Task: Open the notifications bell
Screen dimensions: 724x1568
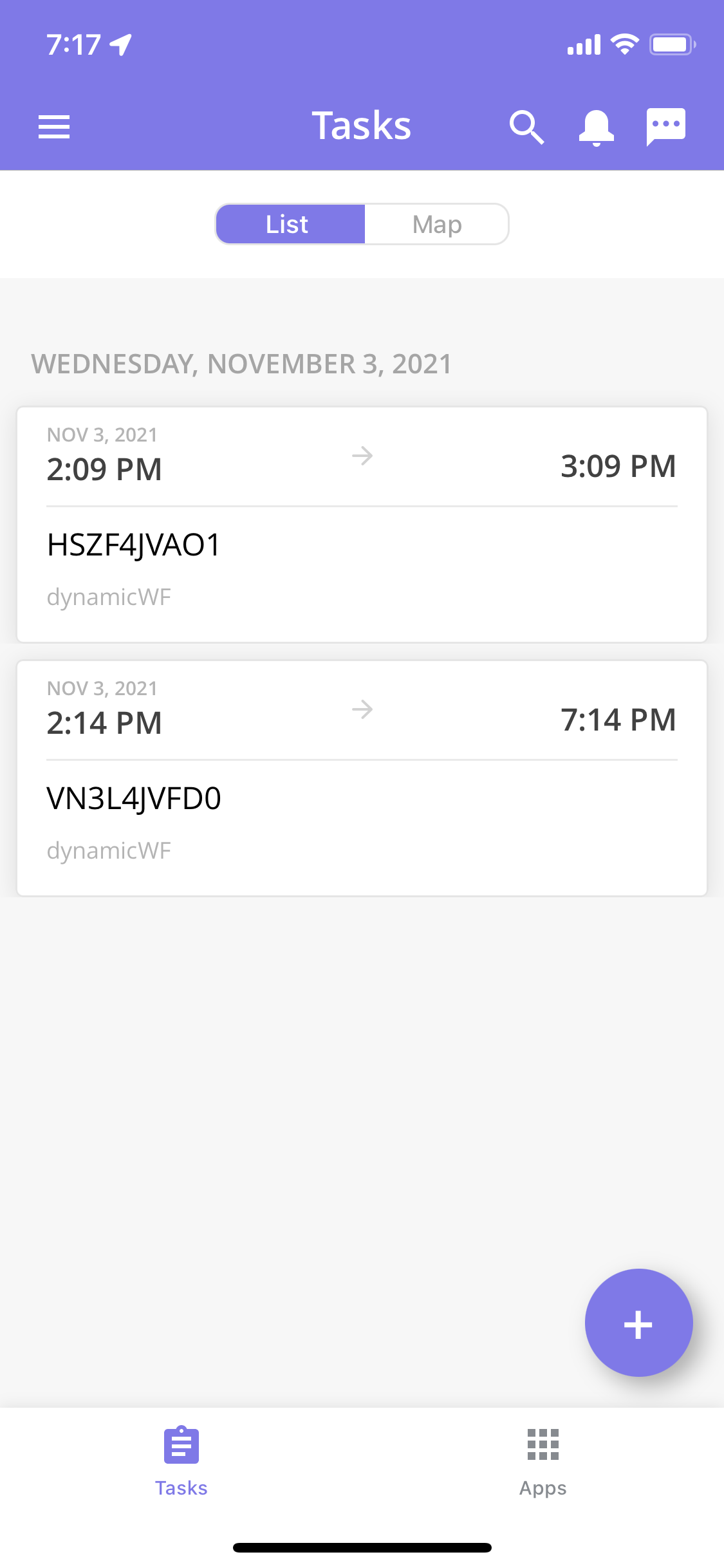Action: (x=597, y=127)
